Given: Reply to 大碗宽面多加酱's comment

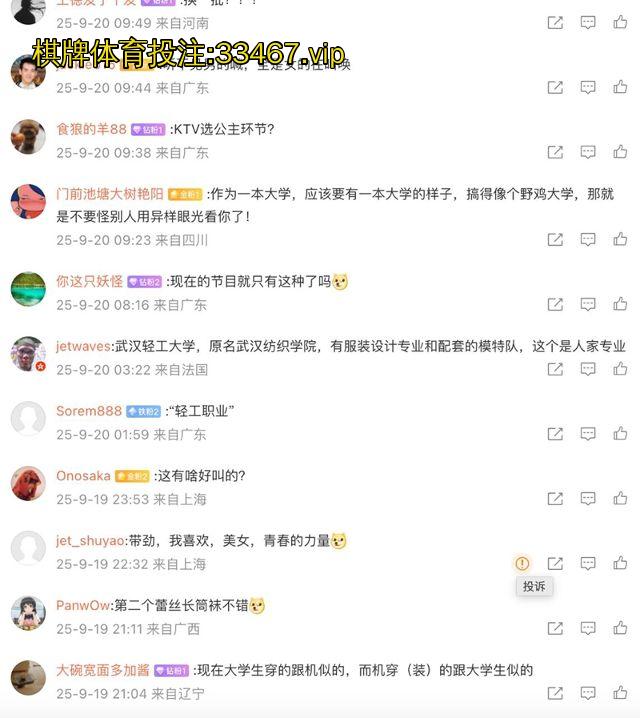Looking at the screenshot, I should (588, 693).
